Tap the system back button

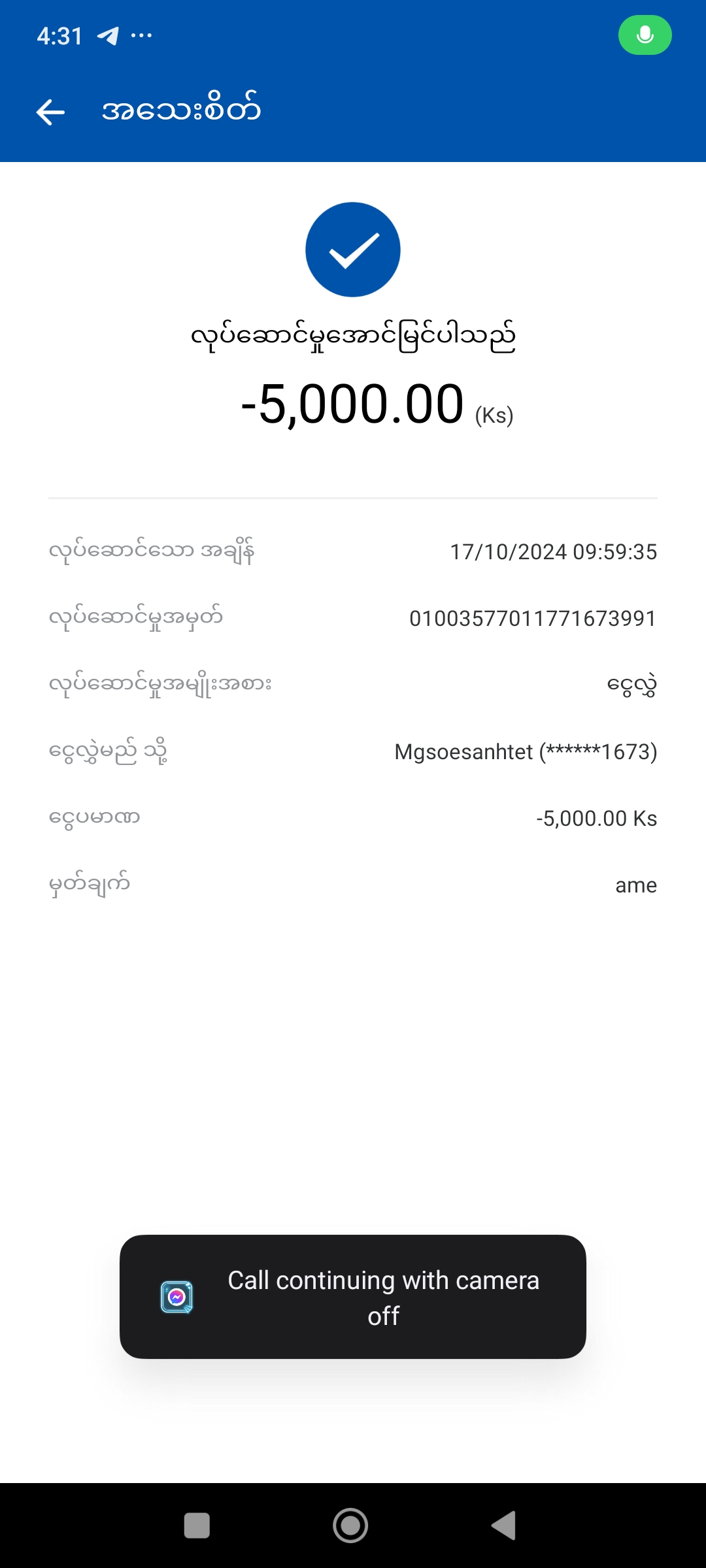pos(504,1526)
